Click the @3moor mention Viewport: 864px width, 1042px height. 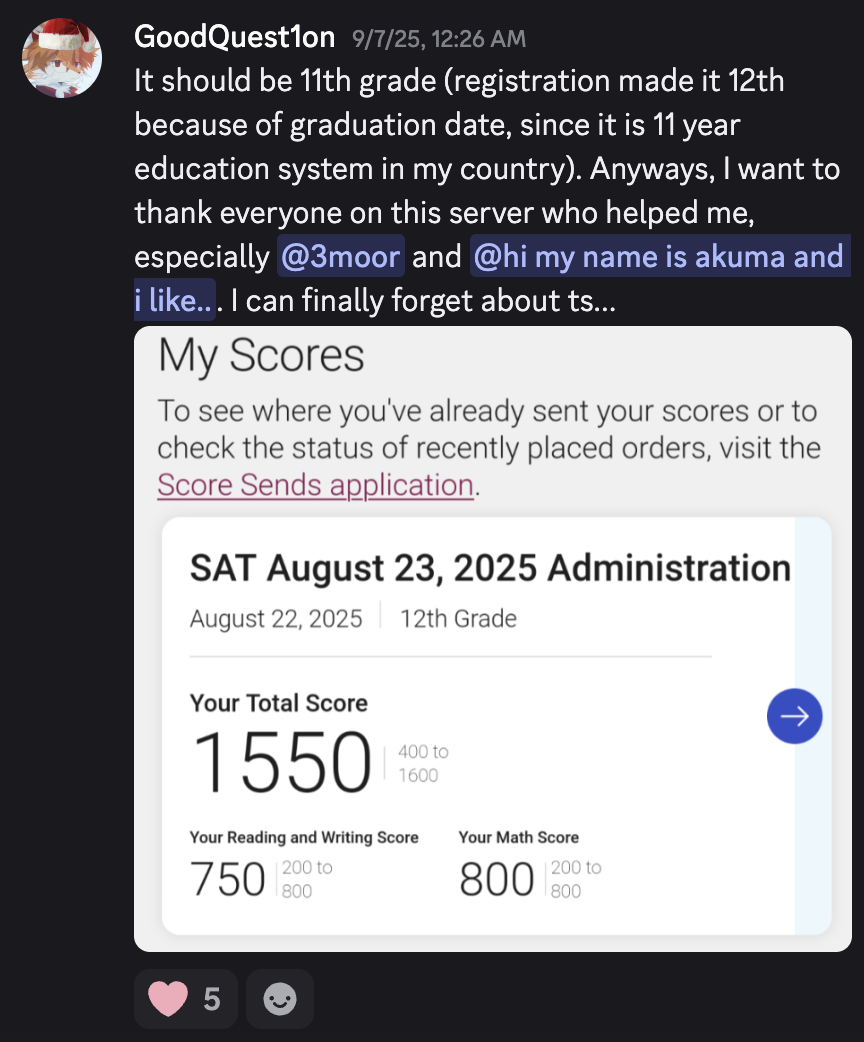tap(340, 257)
